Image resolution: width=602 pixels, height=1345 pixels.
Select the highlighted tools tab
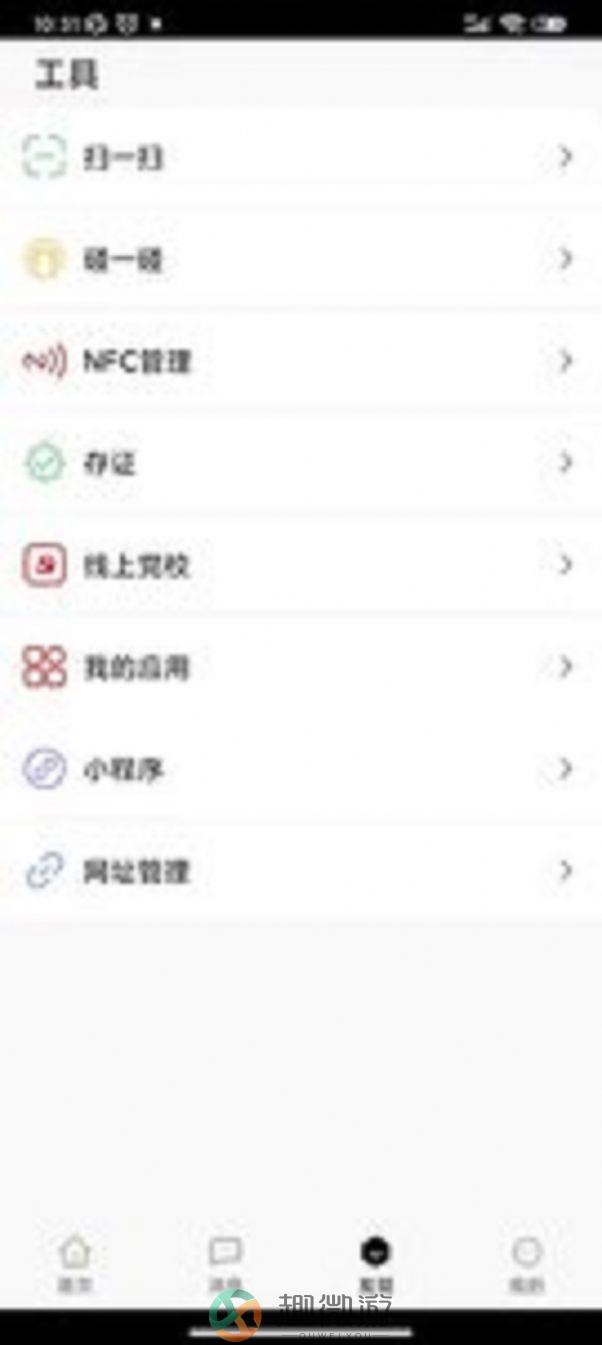(376, 1264)
